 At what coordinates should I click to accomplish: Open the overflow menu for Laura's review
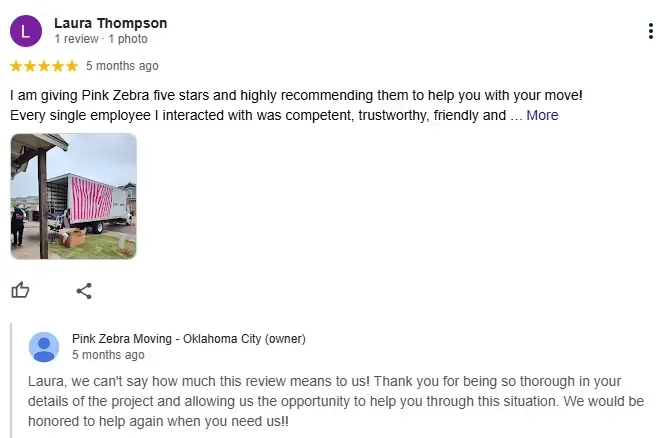click(x=650, y=31)
